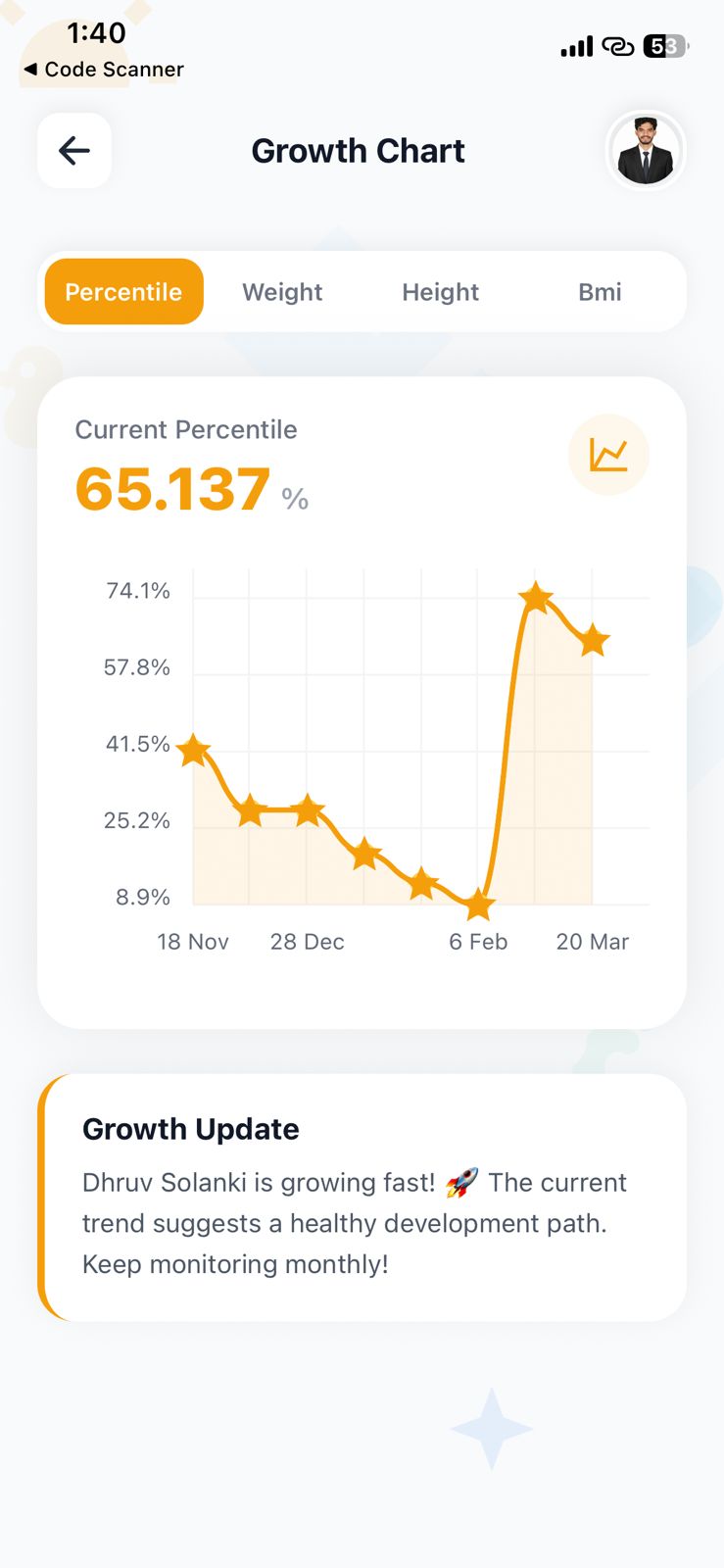Open the profile avatar picture
Viewport: 724px width, 1568px height.
coord(647,151)
